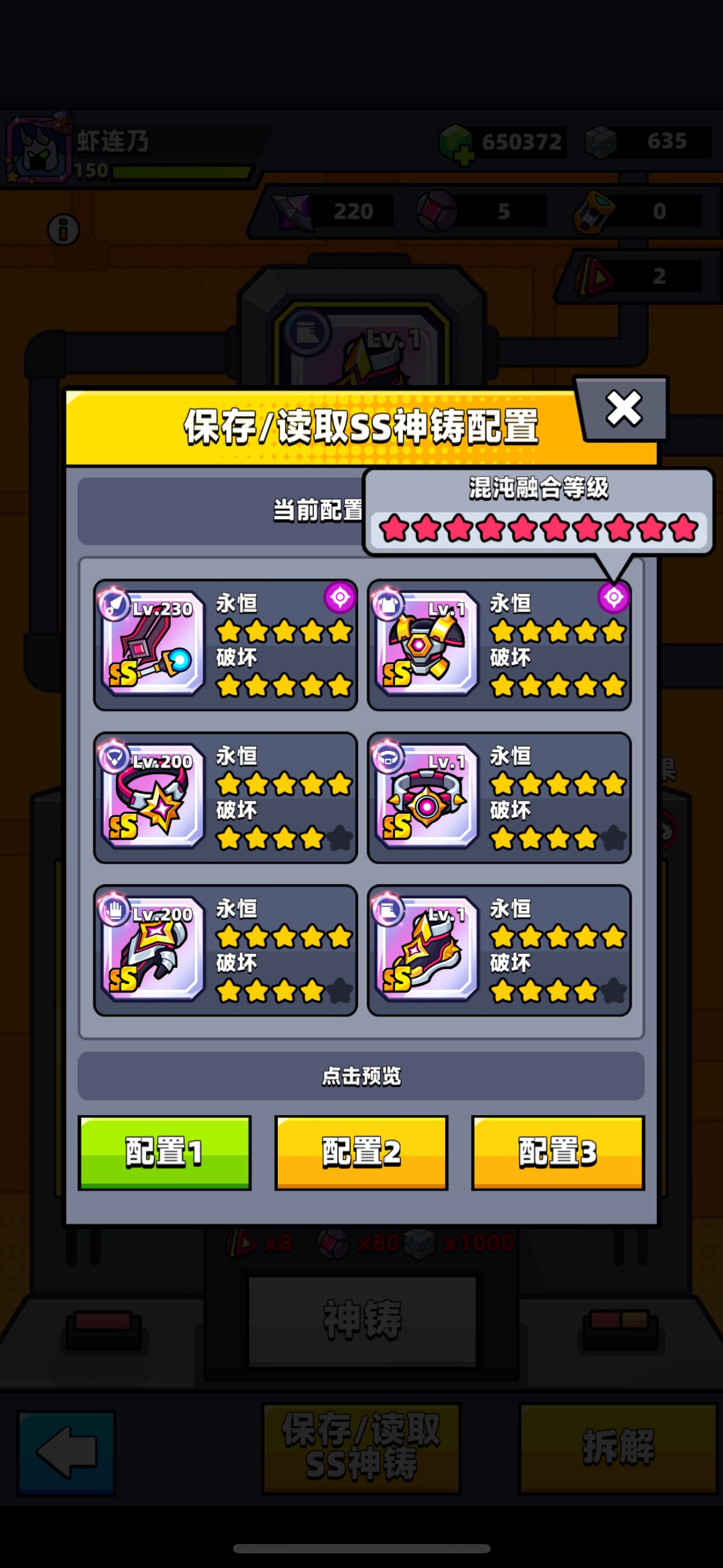Close the SS神铸配置 dialog
Image resolution: width=723 pixels, height=1568 pixels.
click(x=623, y=409)
